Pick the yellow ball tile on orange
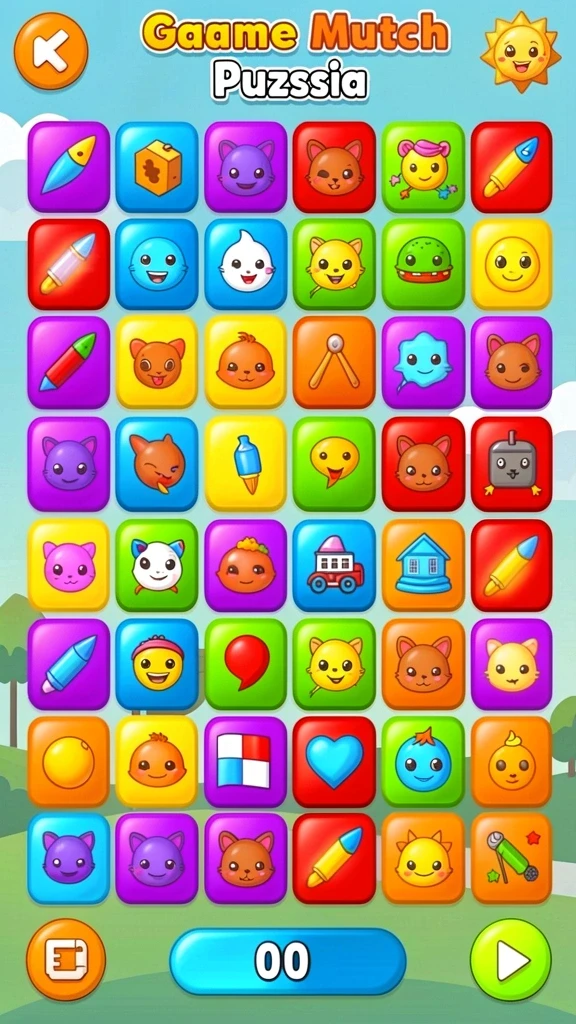 point(69,761)
